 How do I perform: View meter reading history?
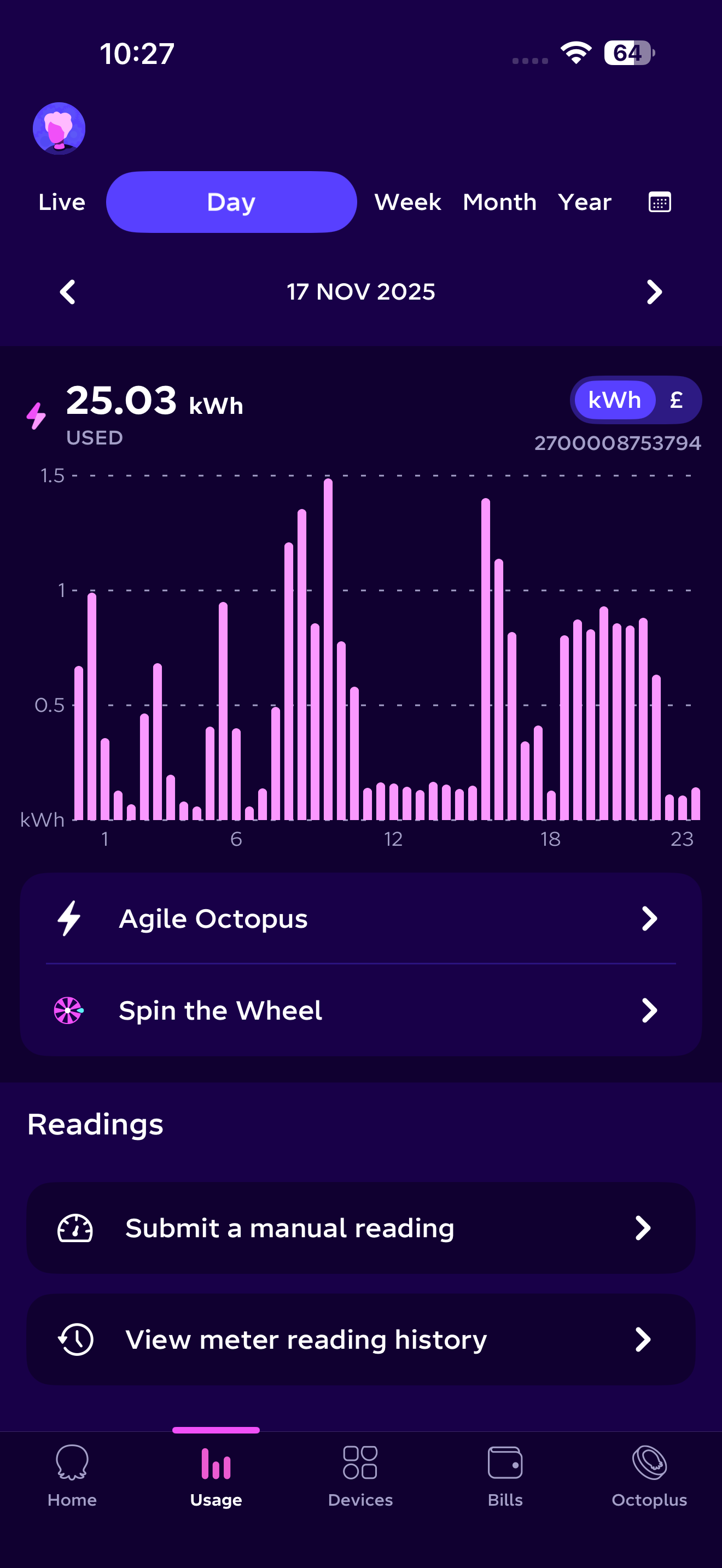(x=360, y=1339)
